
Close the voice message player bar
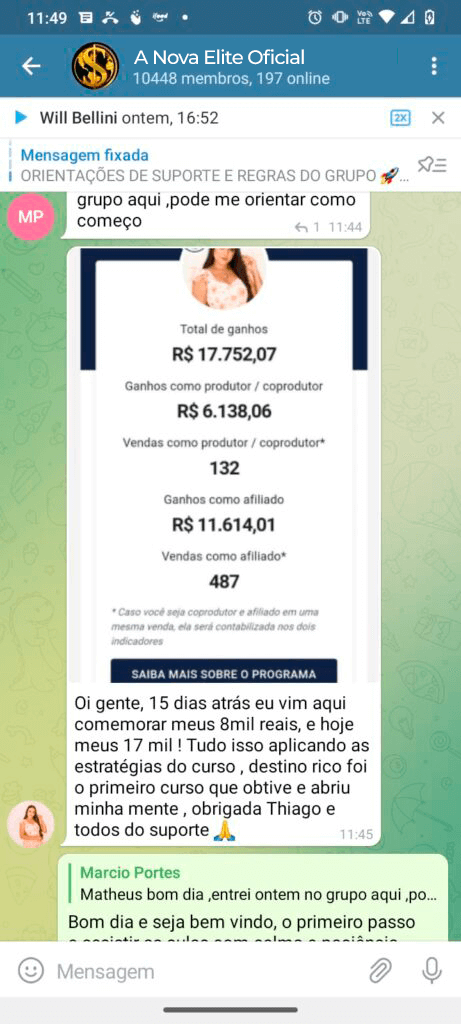pyautogui.click(x=438, y=118)
